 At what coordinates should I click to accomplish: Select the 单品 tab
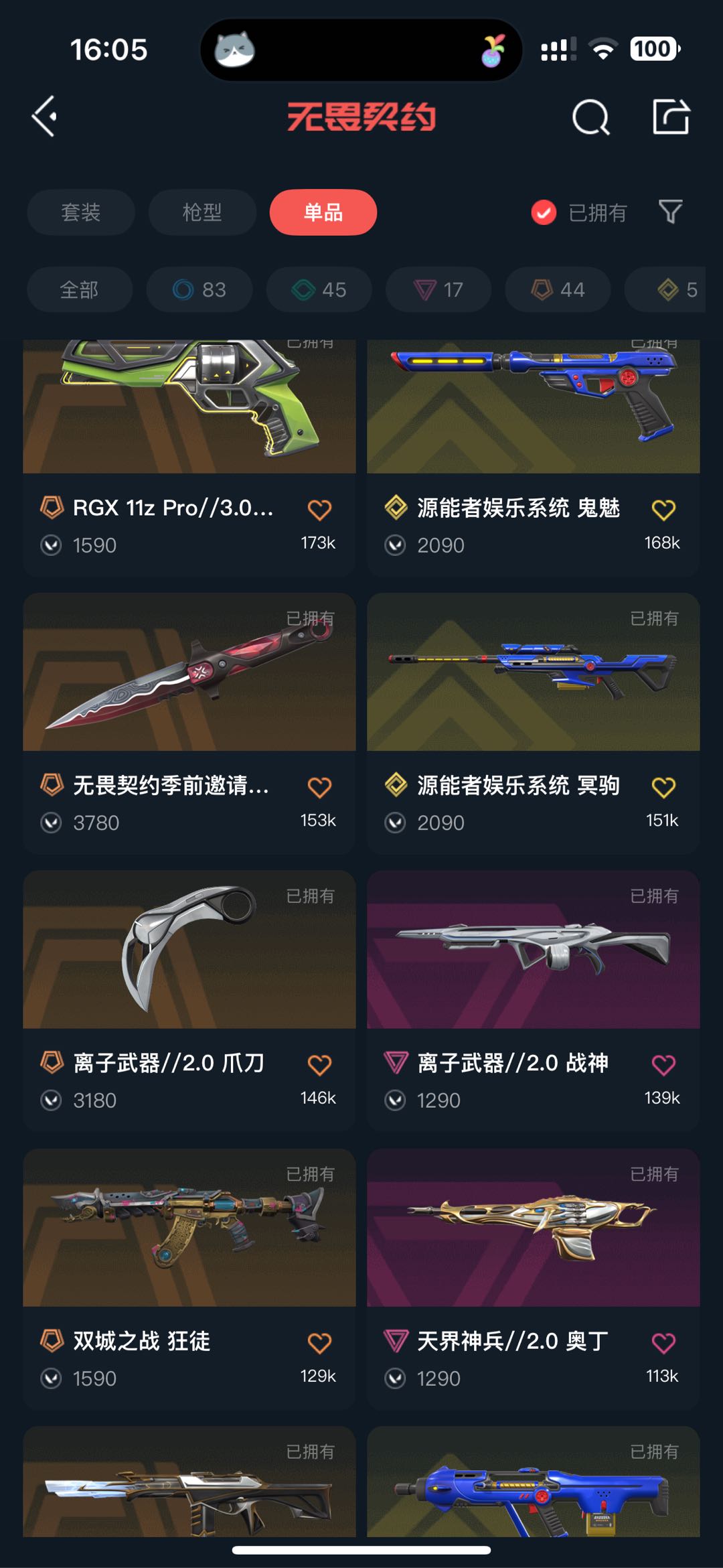323,212
